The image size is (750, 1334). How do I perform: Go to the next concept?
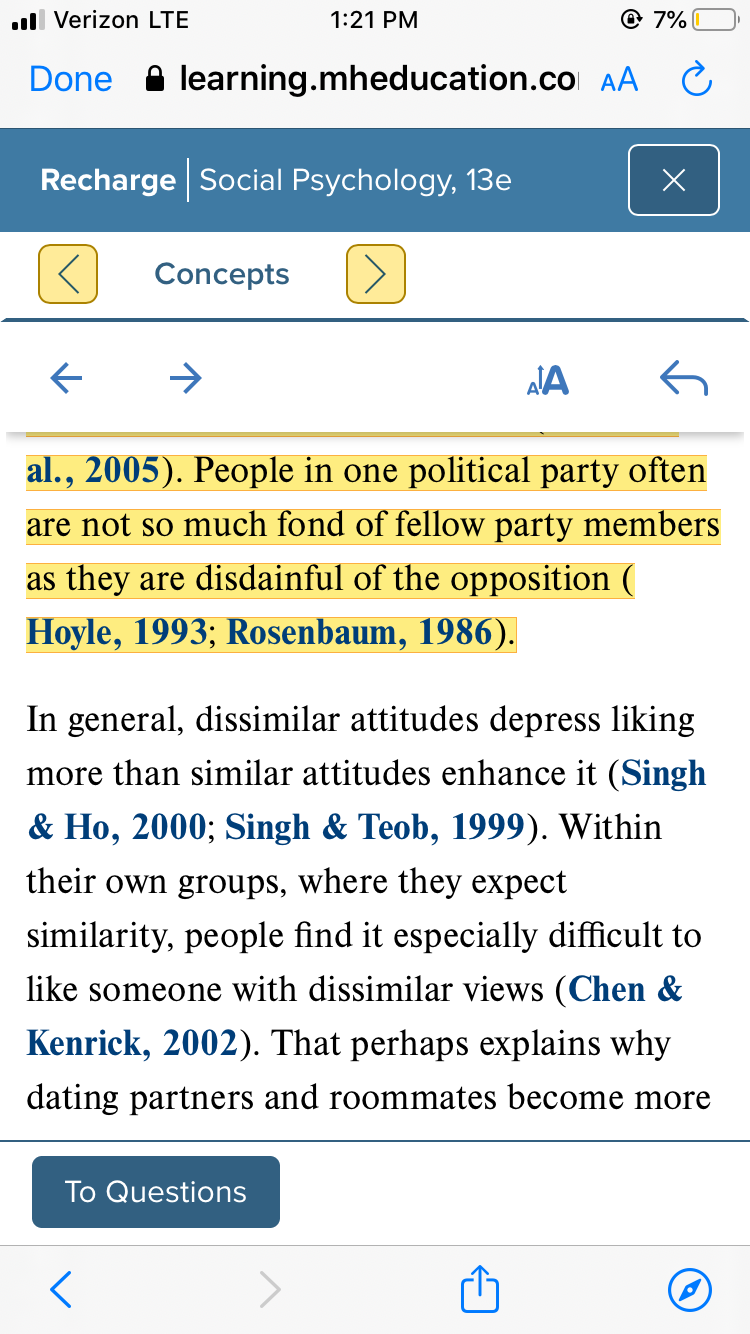pyautogui.click(x=376, y=274)
